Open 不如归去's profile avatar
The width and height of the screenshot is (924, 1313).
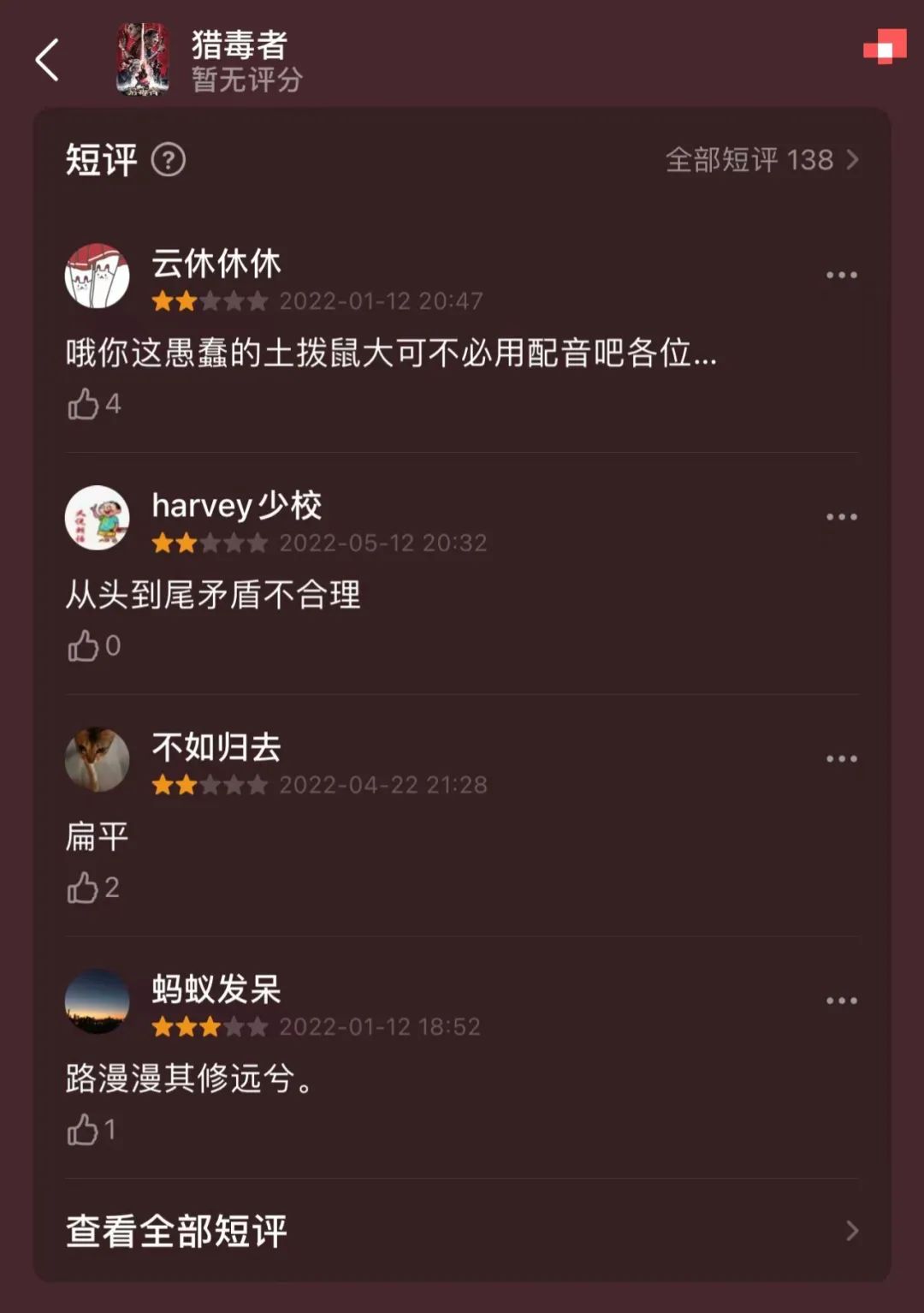point(98,760)
